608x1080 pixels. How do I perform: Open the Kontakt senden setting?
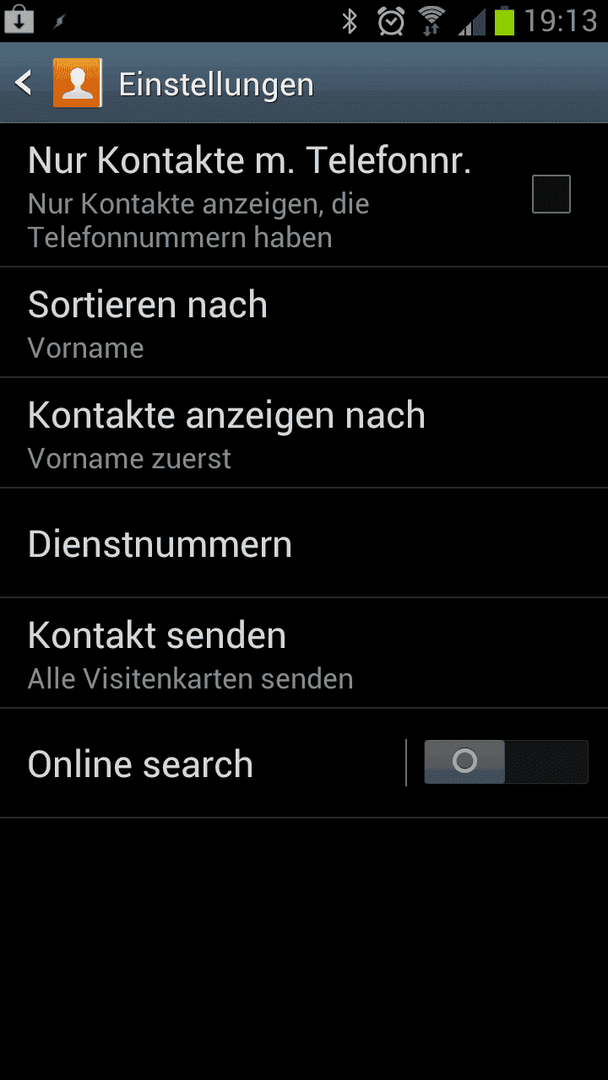(304, 653)
